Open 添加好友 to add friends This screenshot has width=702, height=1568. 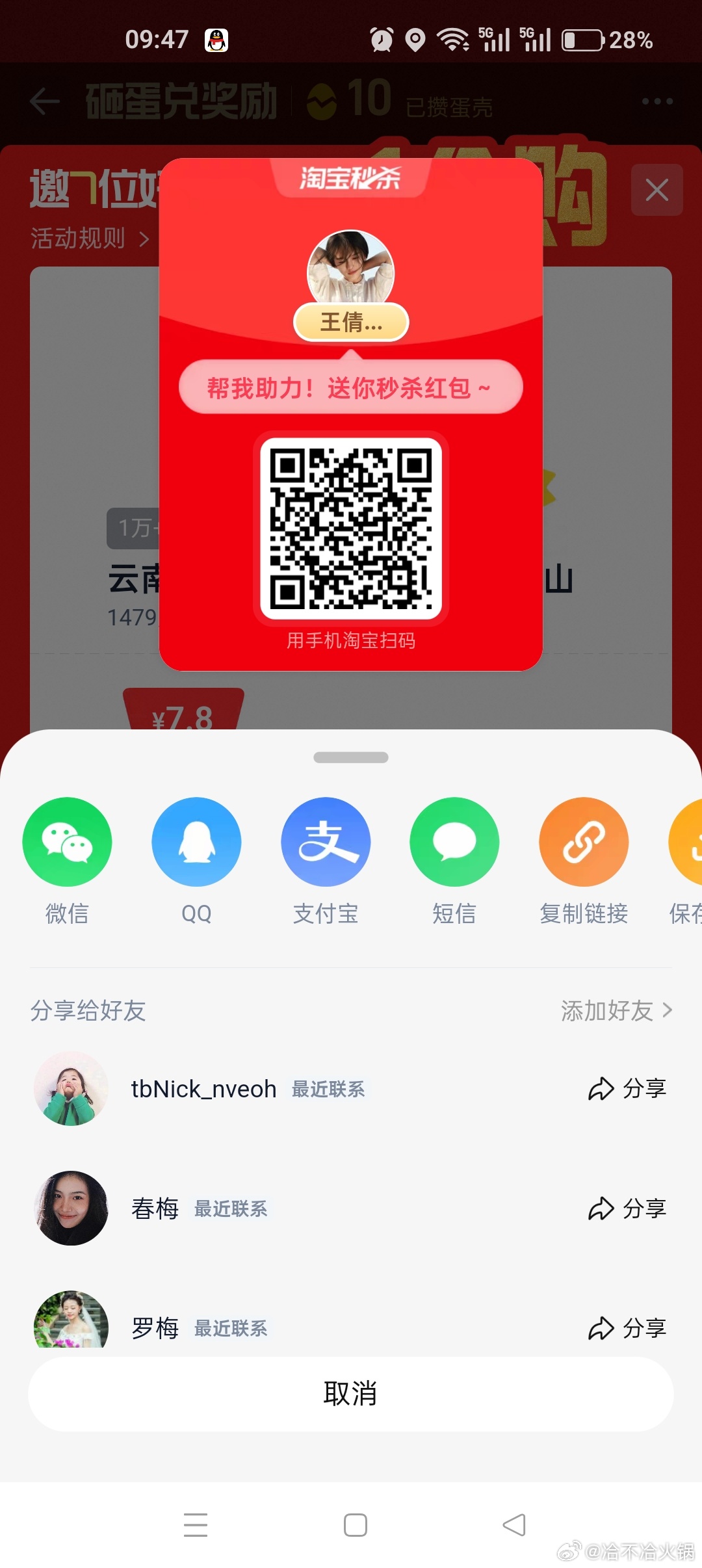616,1011
